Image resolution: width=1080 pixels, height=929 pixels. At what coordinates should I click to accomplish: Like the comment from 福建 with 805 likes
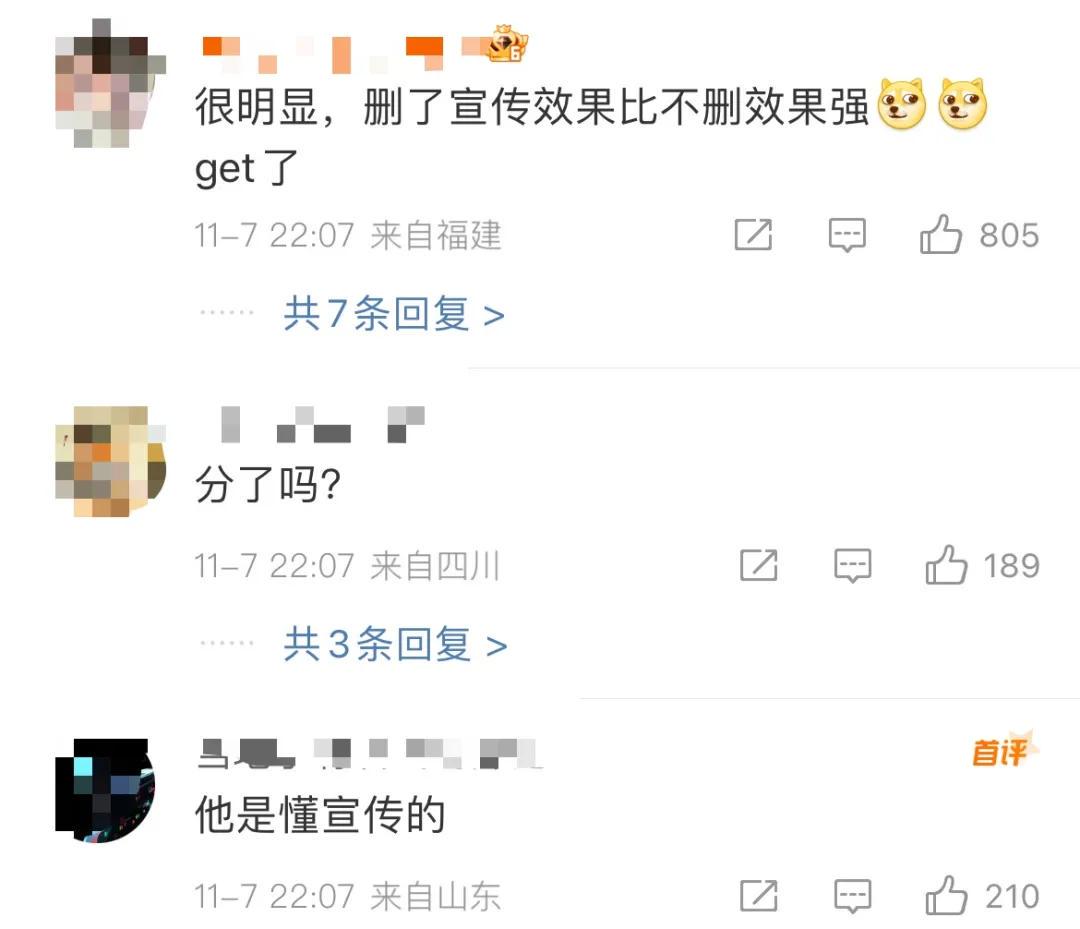tap(941, 236)
